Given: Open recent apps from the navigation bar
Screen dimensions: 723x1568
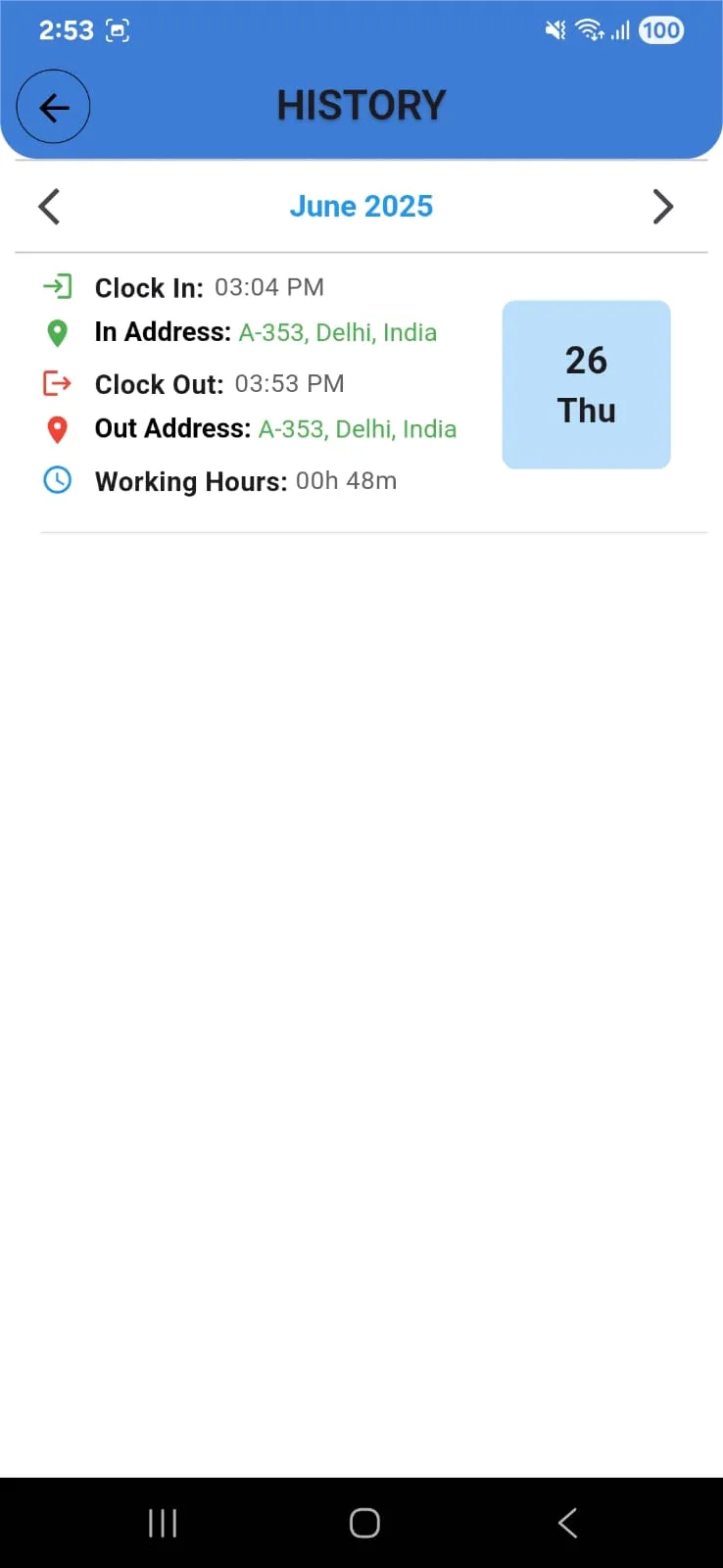Looking at the screenshot, I should tap(162, 1522).
